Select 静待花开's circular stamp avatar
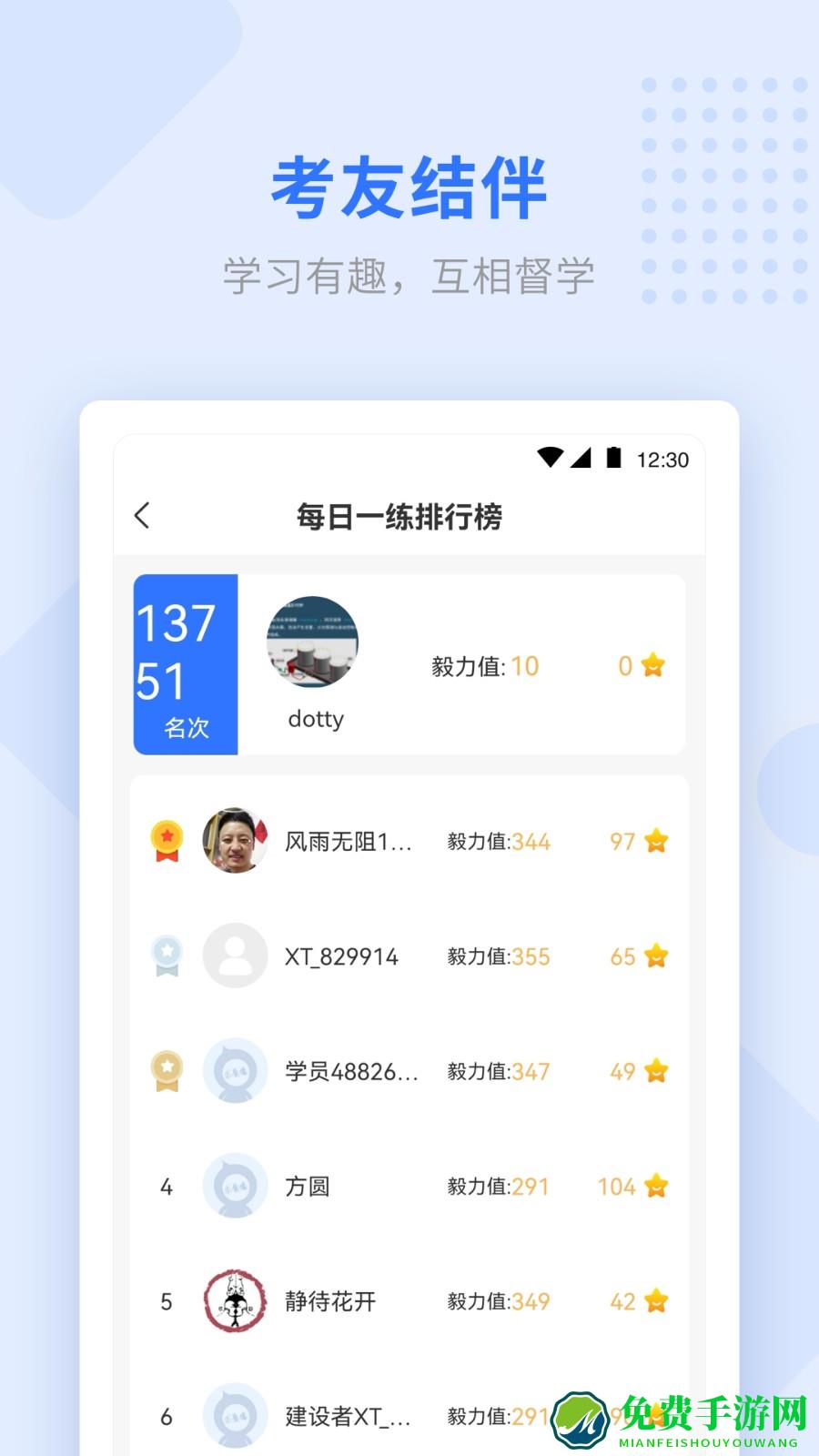The image size is (819, 1456). click(x=235, y=1301)
